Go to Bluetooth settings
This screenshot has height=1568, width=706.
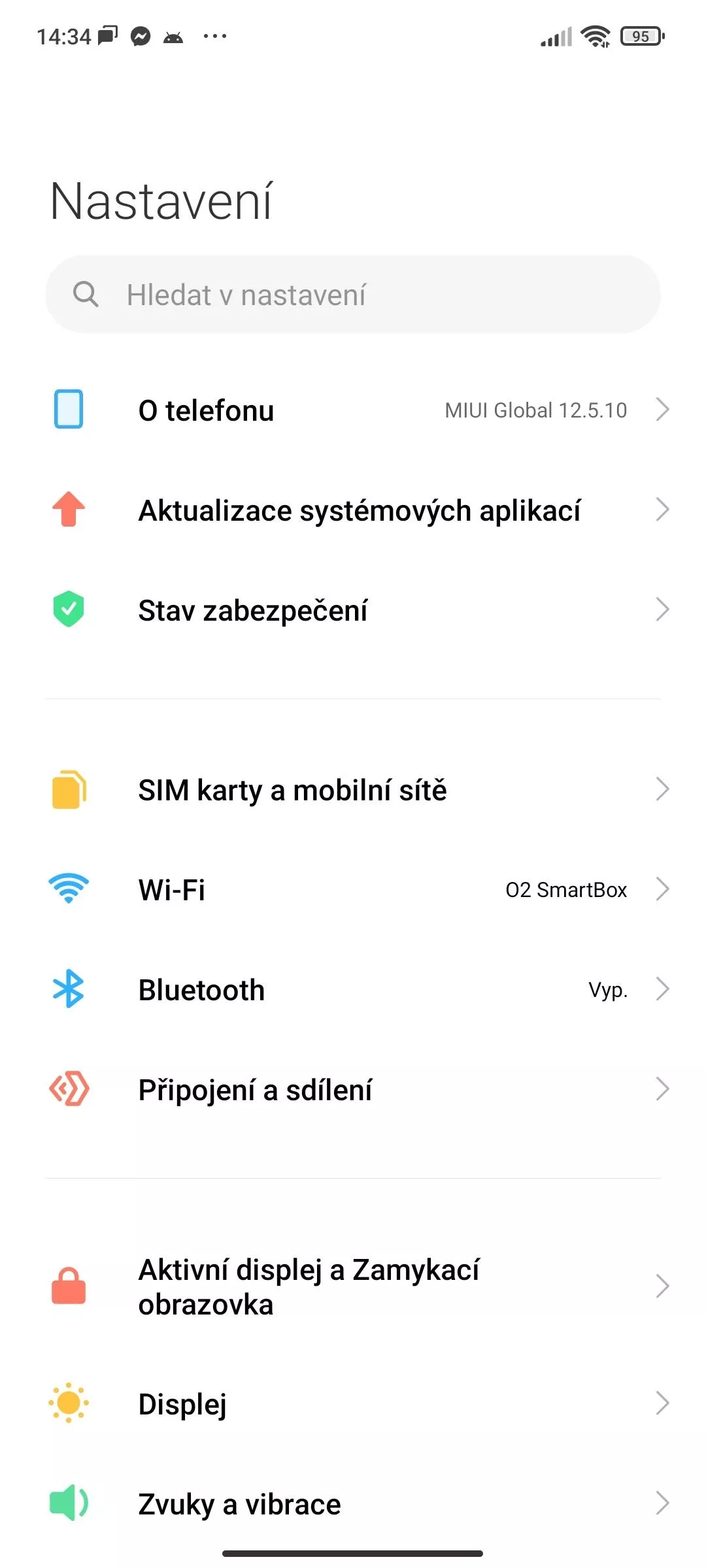353,989
